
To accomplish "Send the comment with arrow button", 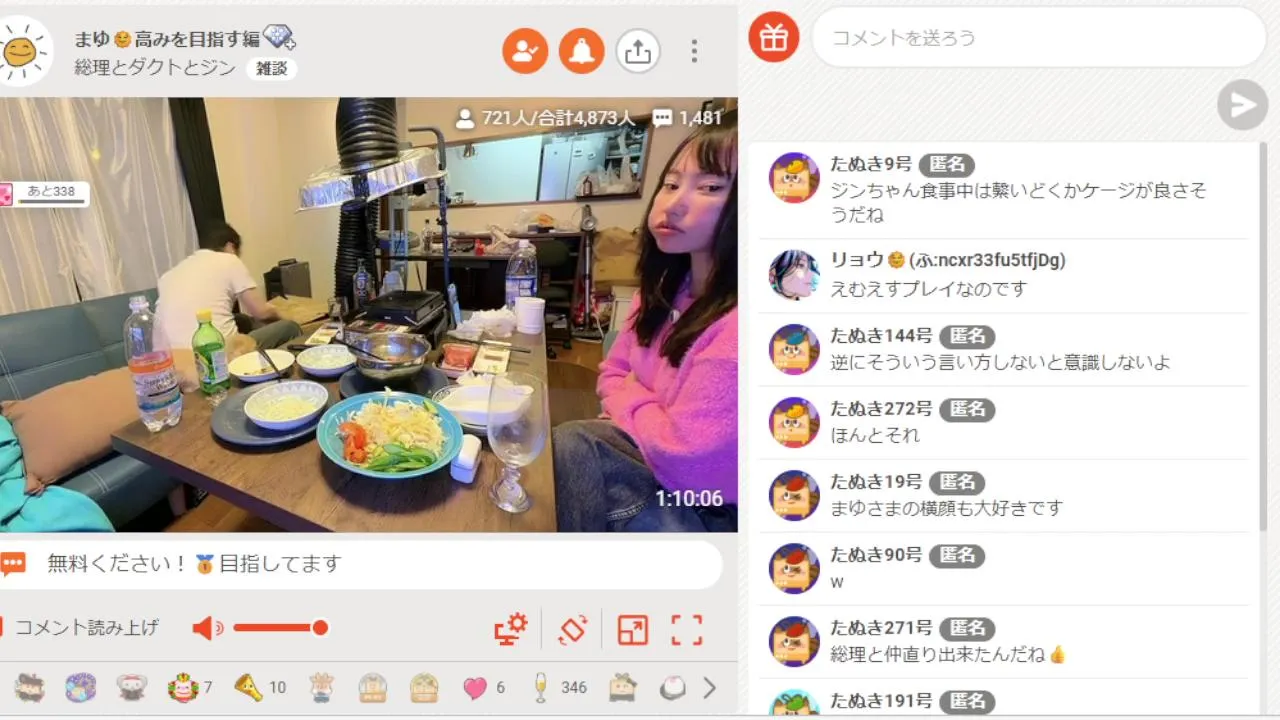I will (x=1242, y=104).
